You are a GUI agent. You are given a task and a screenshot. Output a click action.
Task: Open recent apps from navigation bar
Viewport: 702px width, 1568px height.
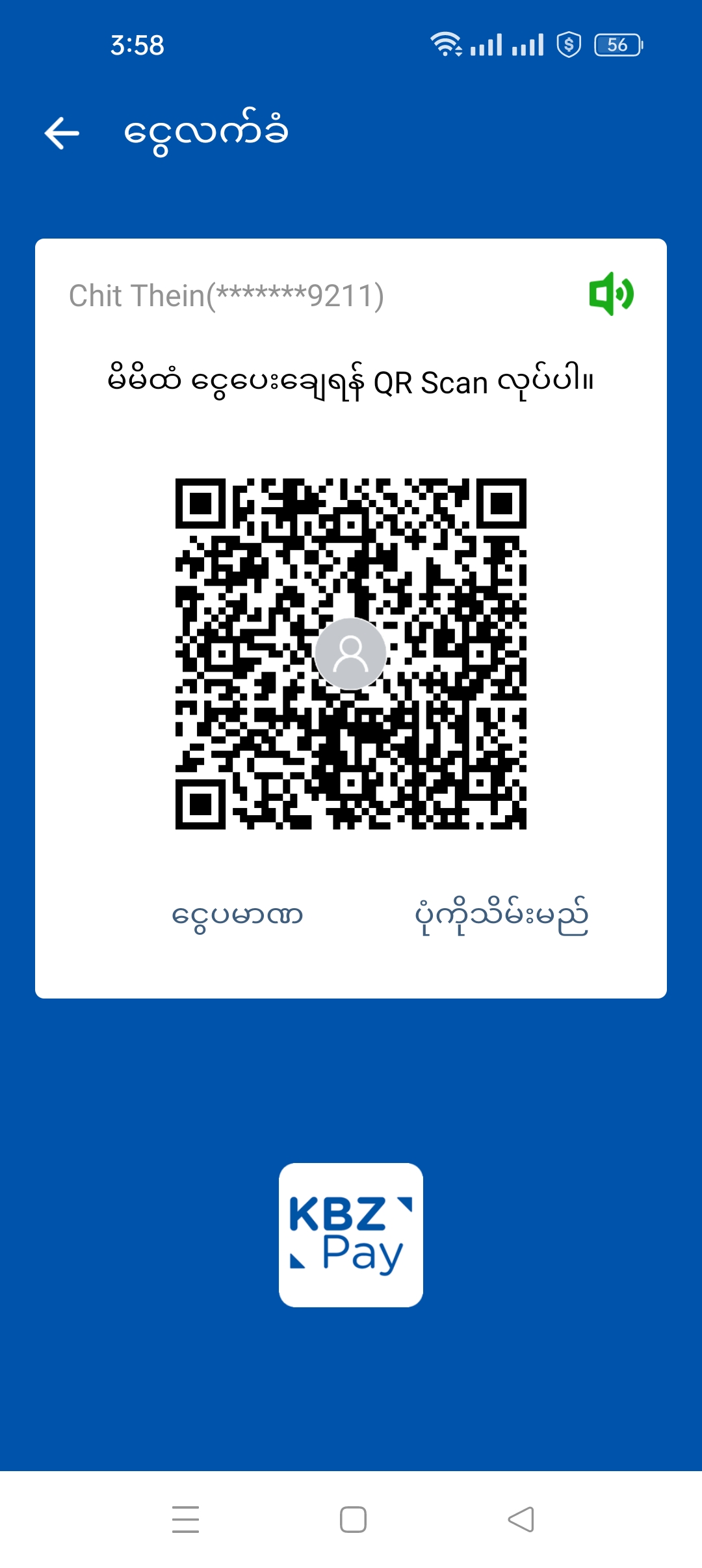click(x=186, y=1519)
